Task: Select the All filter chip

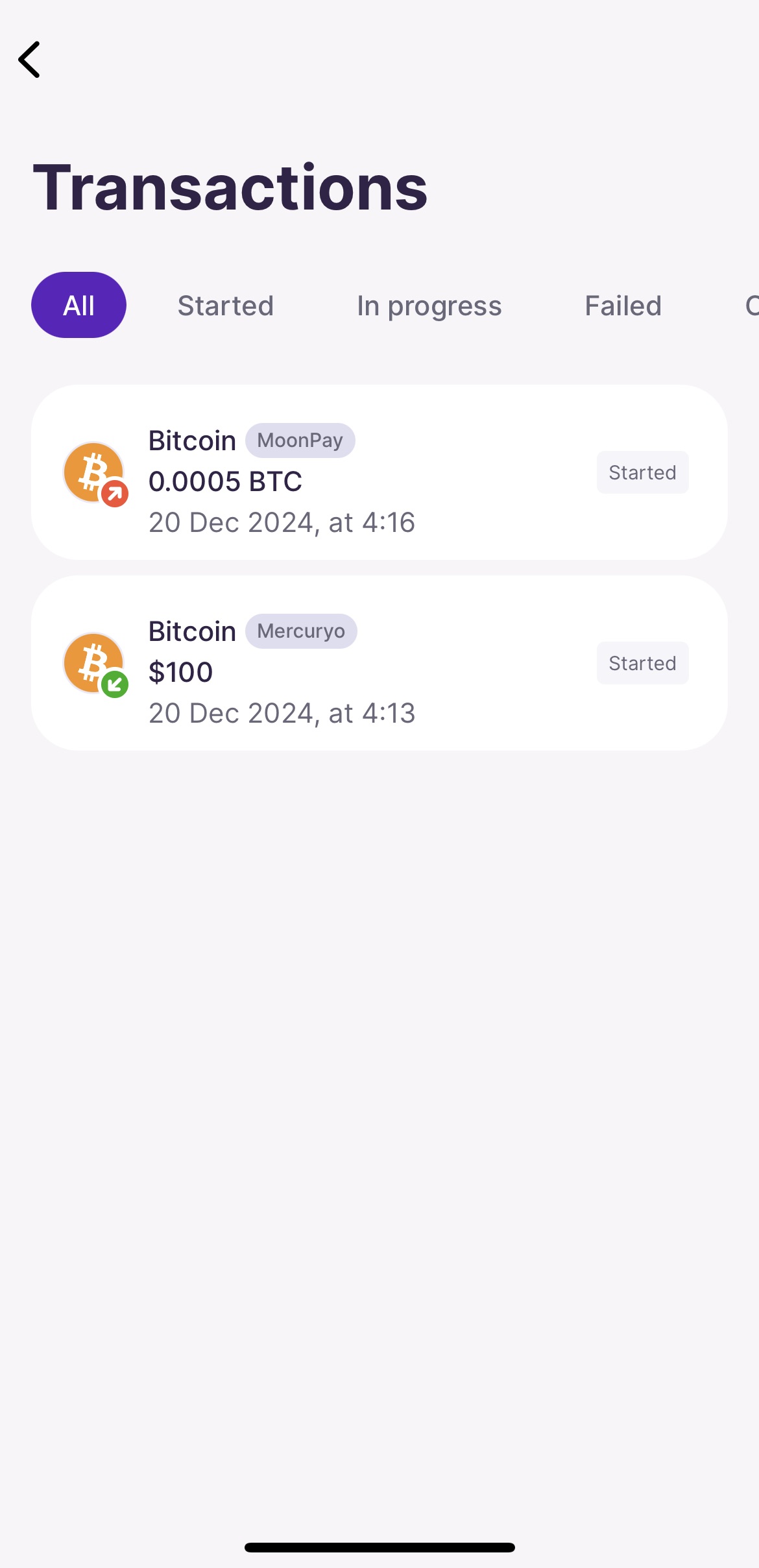Action: coord(78,305)
